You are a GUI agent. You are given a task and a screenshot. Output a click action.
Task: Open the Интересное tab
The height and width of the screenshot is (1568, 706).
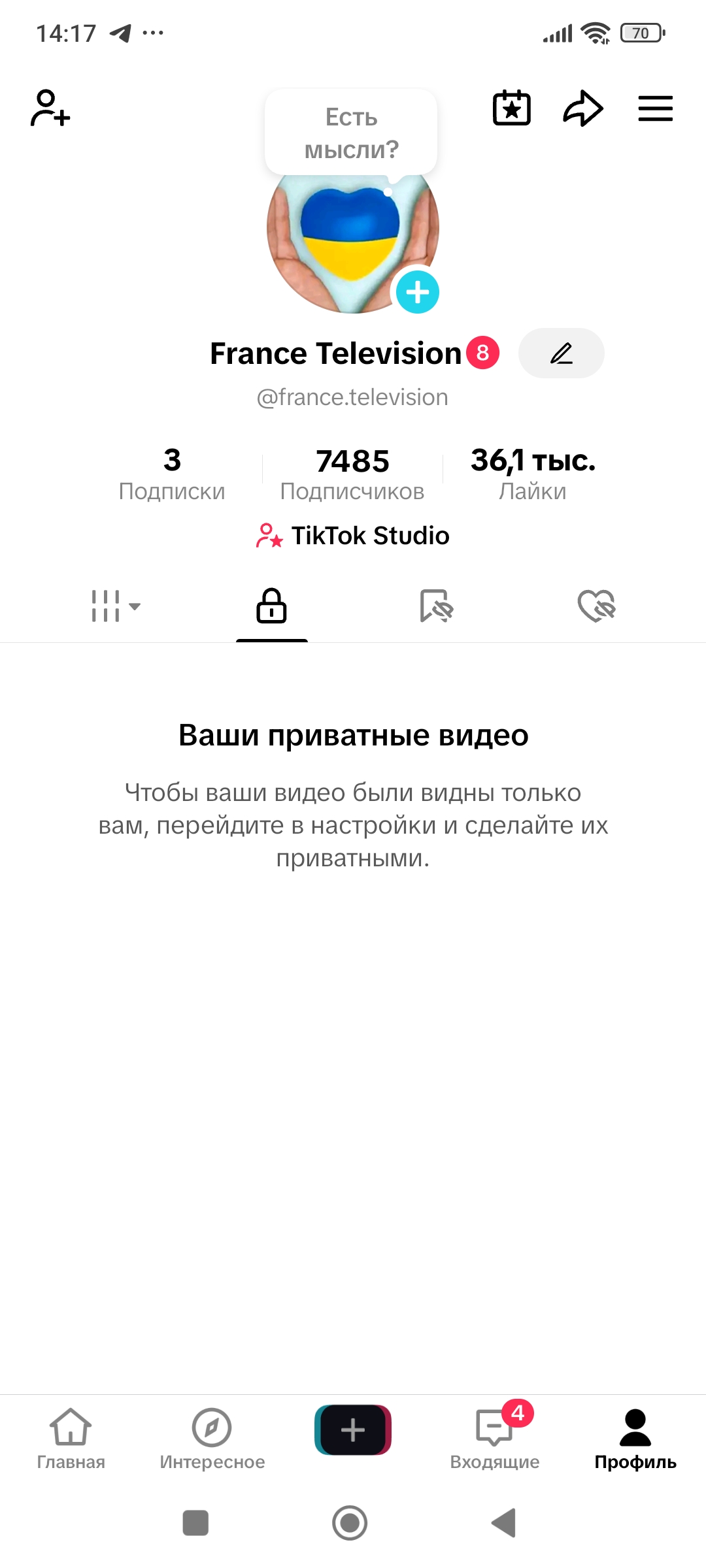212,1438
